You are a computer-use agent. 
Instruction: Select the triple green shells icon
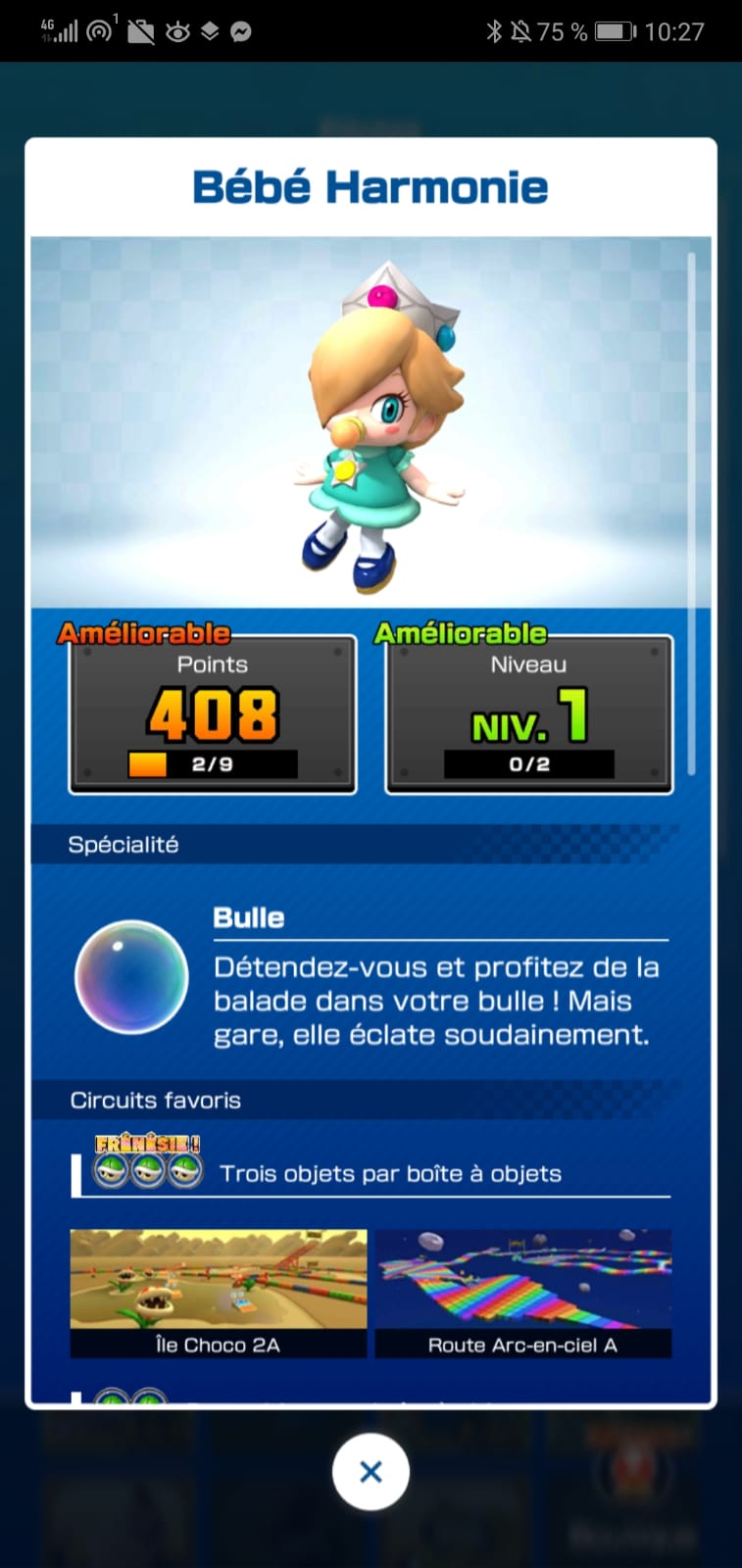tap(147, 1170)
